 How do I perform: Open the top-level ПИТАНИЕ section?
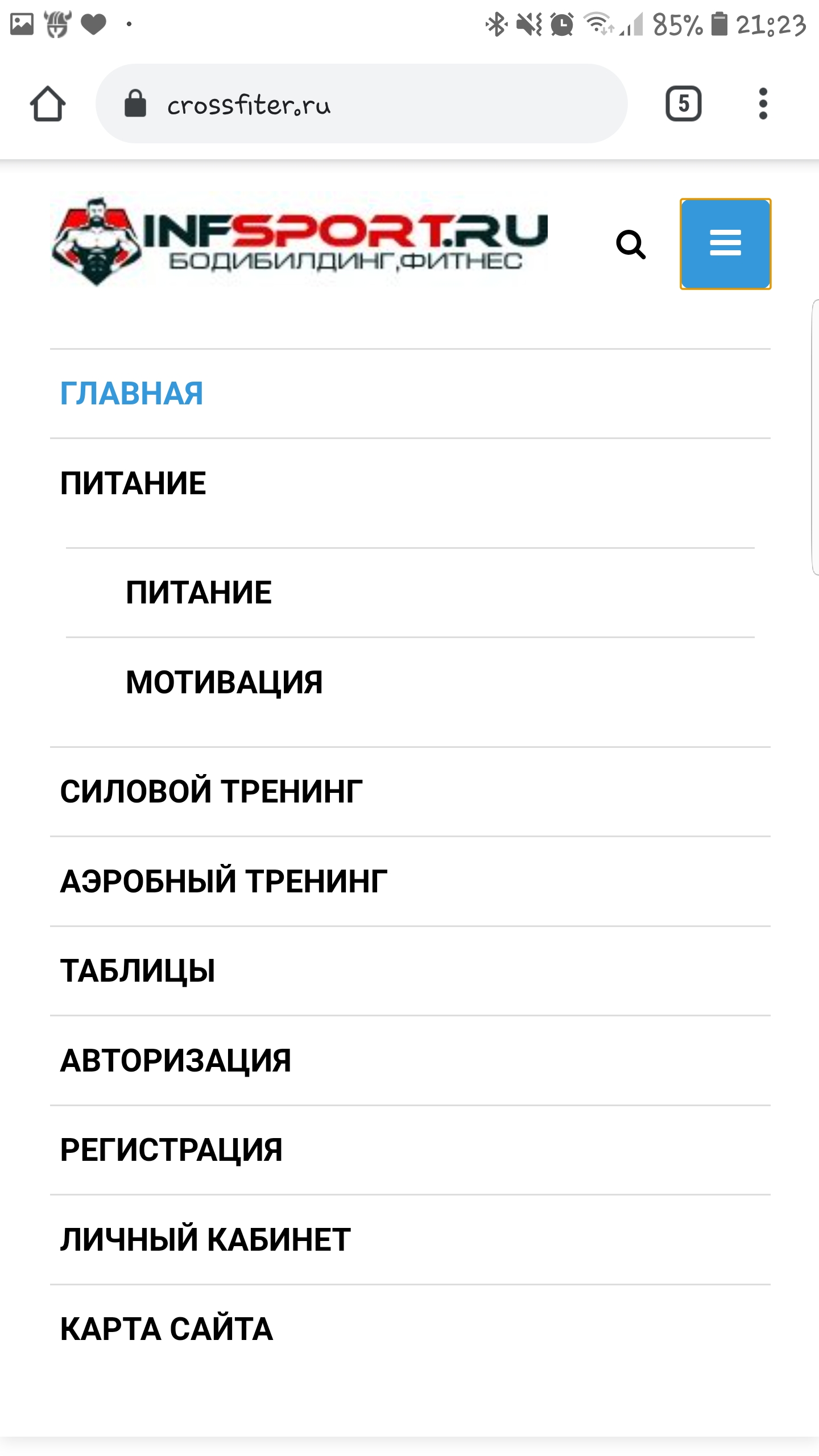(133, 483)
